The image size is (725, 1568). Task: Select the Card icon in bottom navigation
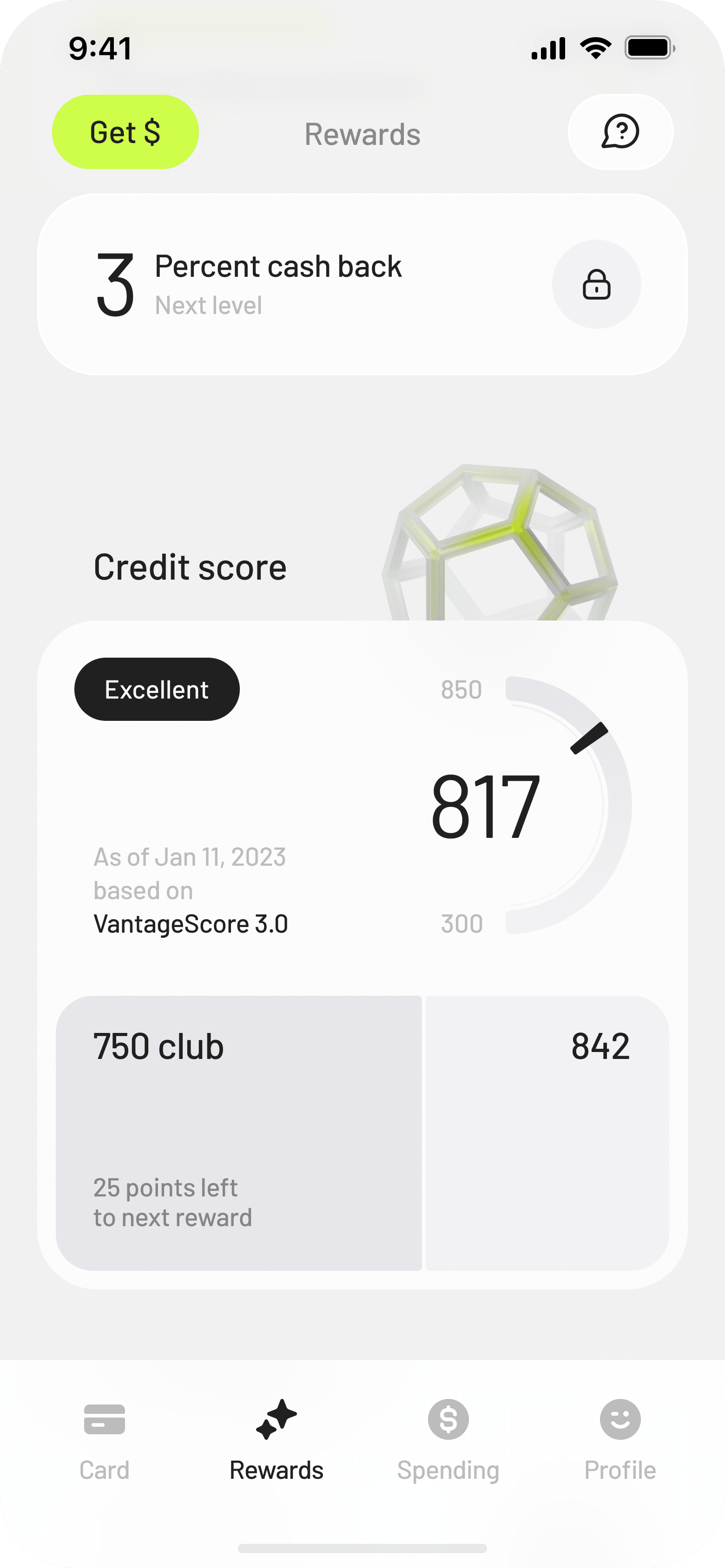[x=104, y=1420]
